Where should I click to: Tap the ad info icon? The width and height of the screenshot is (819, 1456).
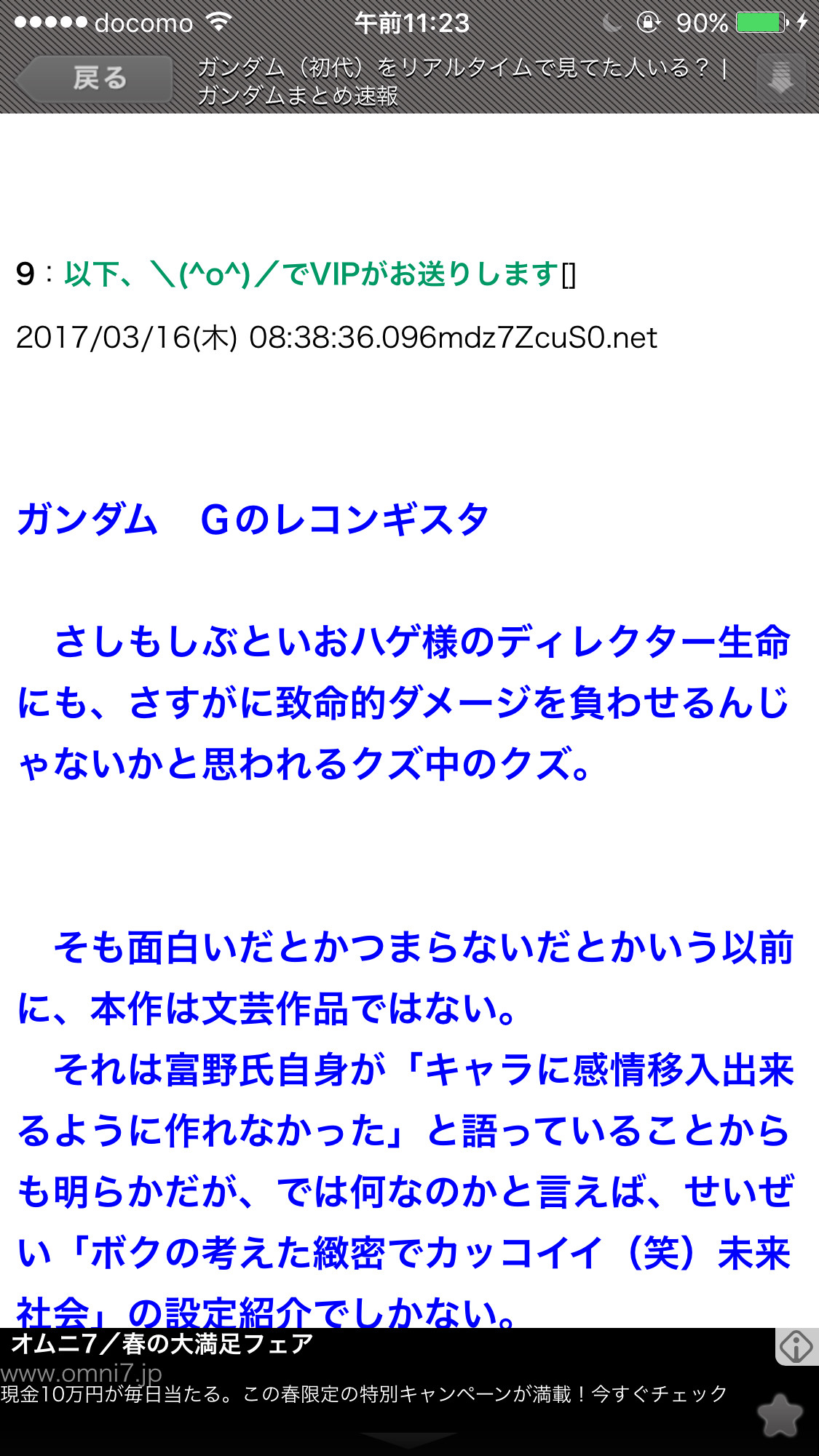tap(796, 1346)
